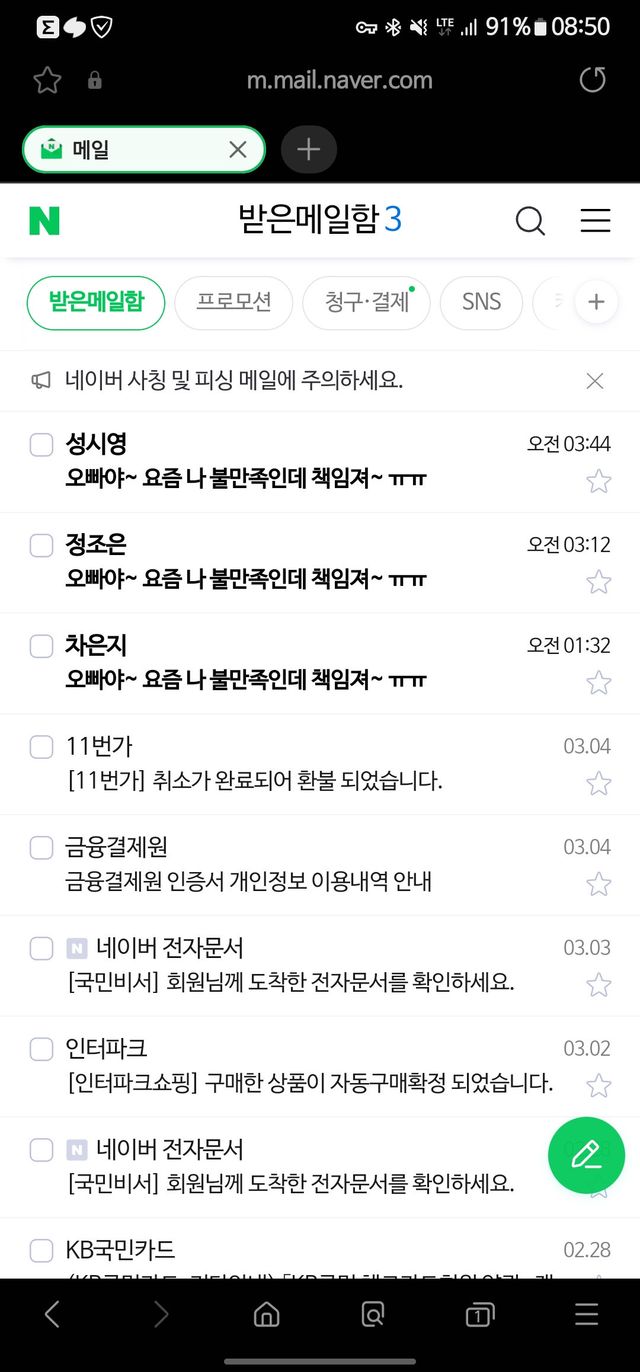Switch to the SNS tab

481,302
